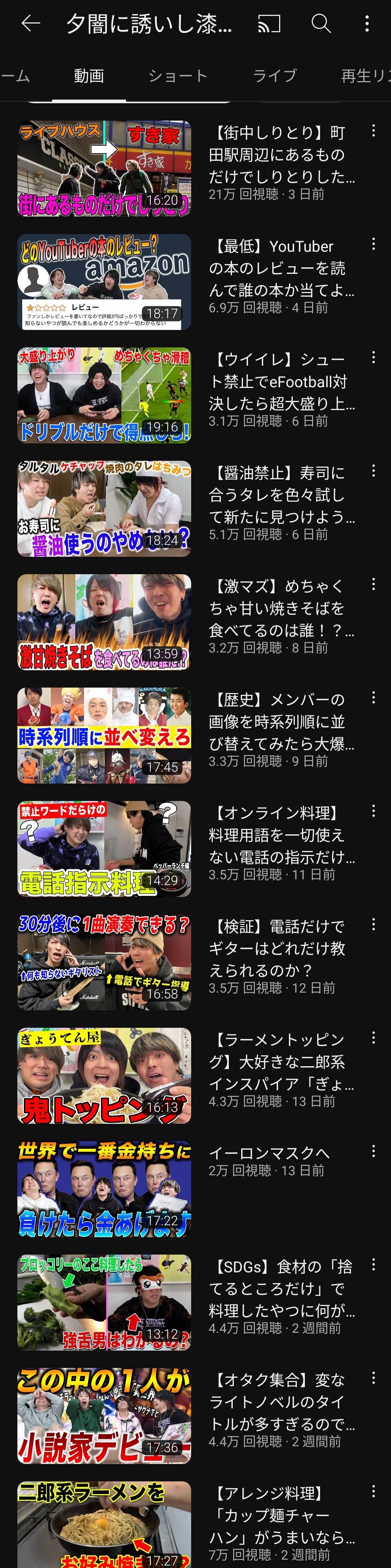
Task: Open options for the イーロンマスクへ video
Action: pyautogui.click(x=373, y=1151)
